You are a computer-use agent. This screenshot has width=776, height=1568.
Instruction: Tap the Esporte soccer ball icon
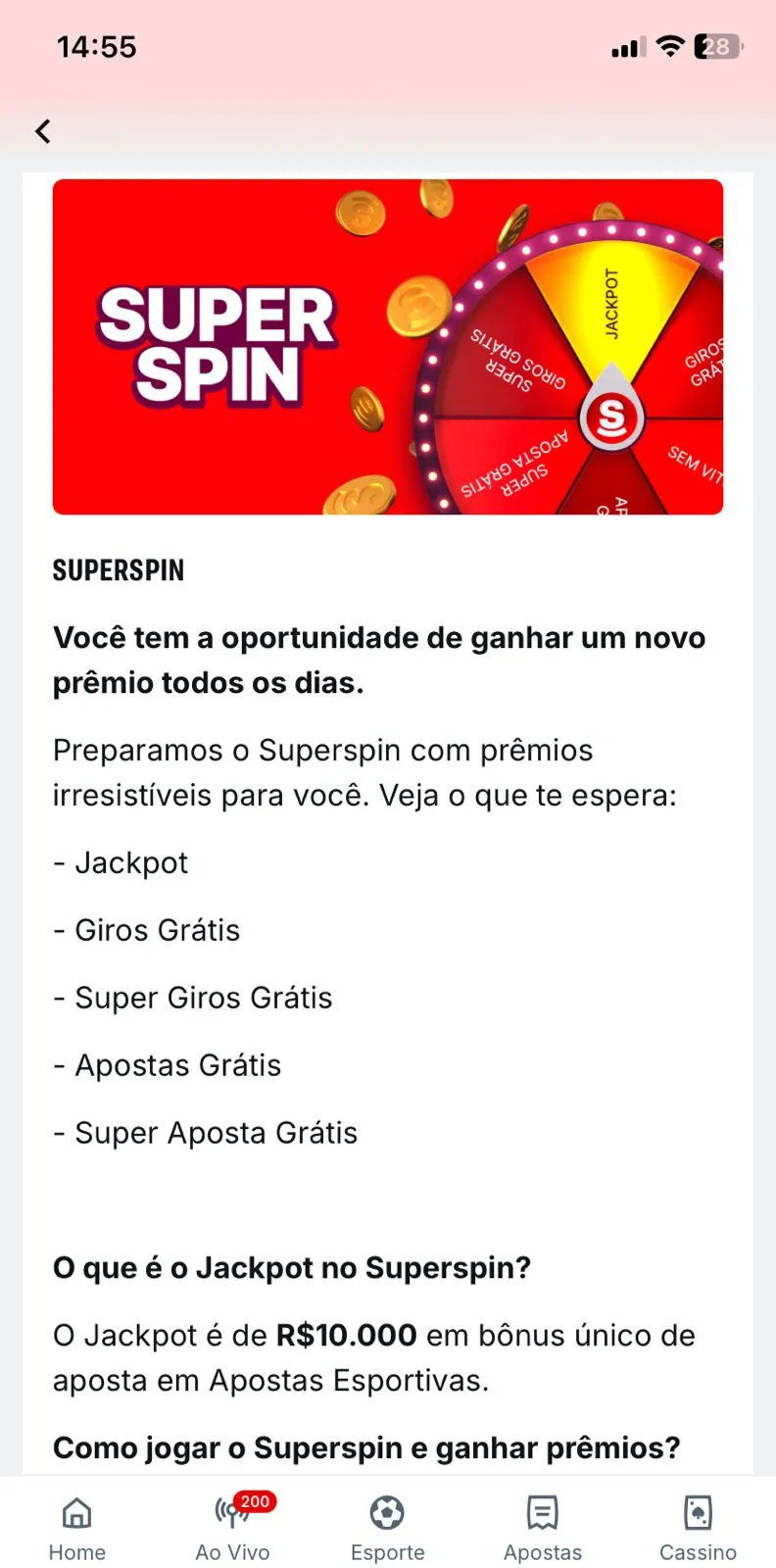387,1513
